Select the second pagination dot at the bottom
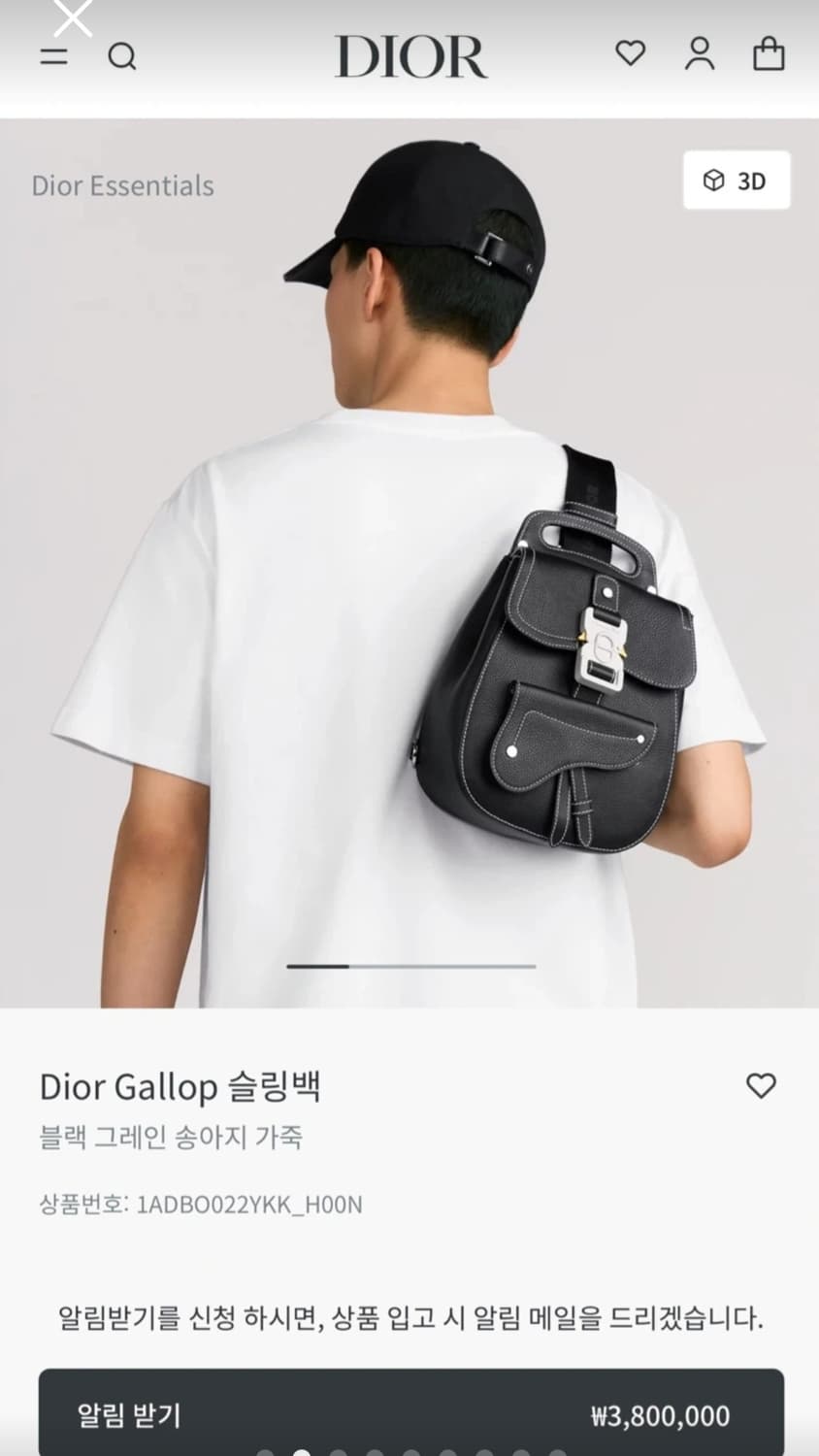 [301, 1452]
